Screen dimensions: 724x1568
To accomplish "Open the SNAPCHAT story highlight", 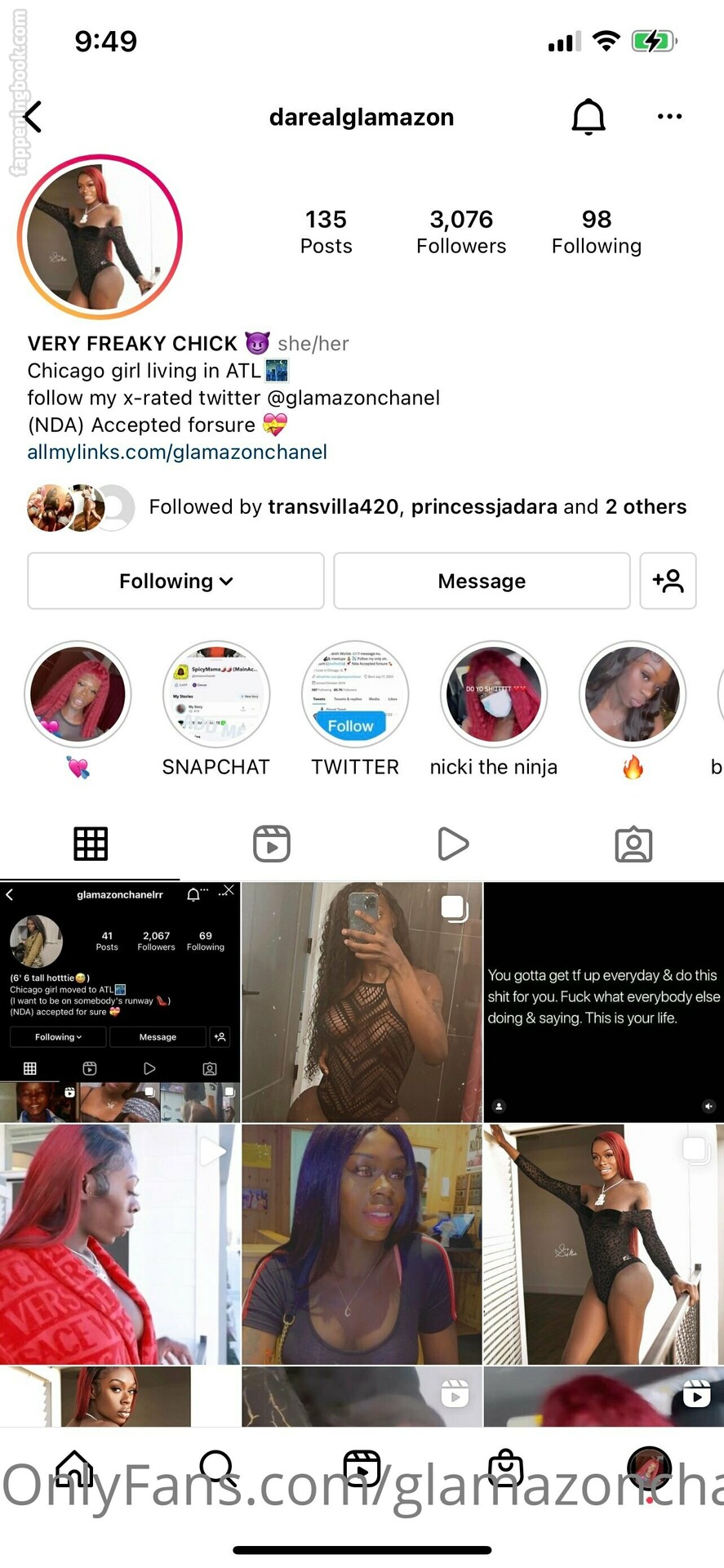I will 216,695.
